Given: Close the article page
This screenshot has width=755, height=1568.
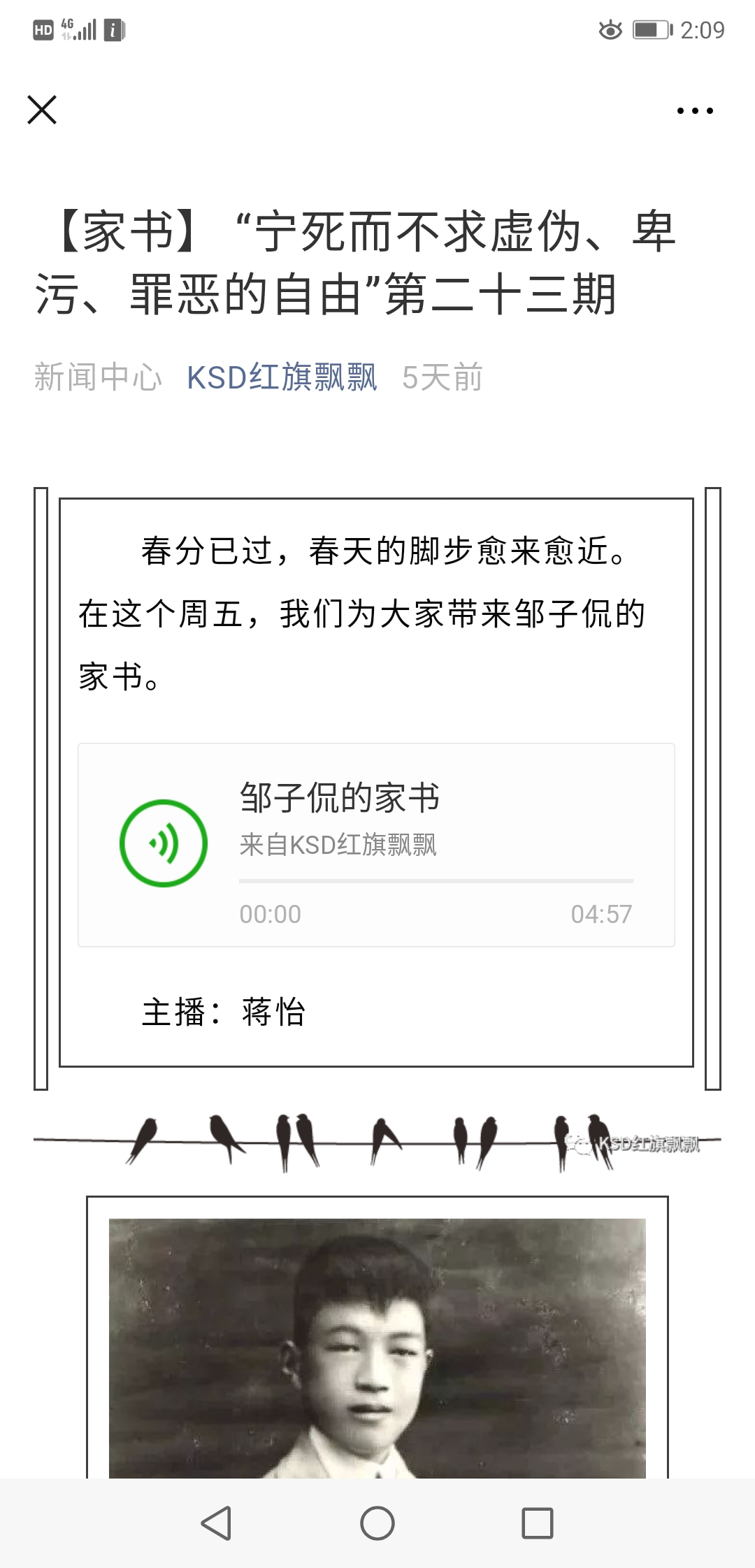Looking at the screenshot, I should tap(42, 110).
